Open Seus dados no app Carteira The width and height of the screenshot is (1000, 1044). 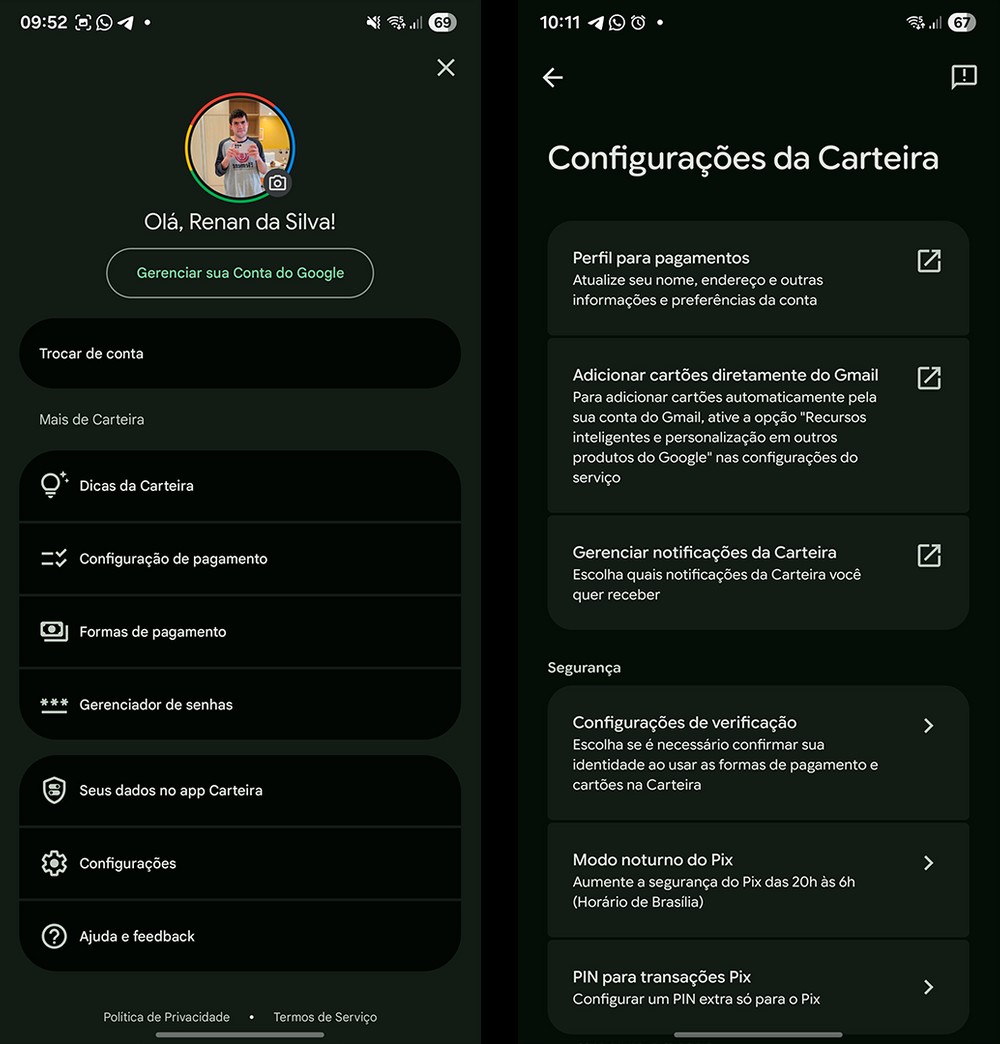(x=240, y=790)
